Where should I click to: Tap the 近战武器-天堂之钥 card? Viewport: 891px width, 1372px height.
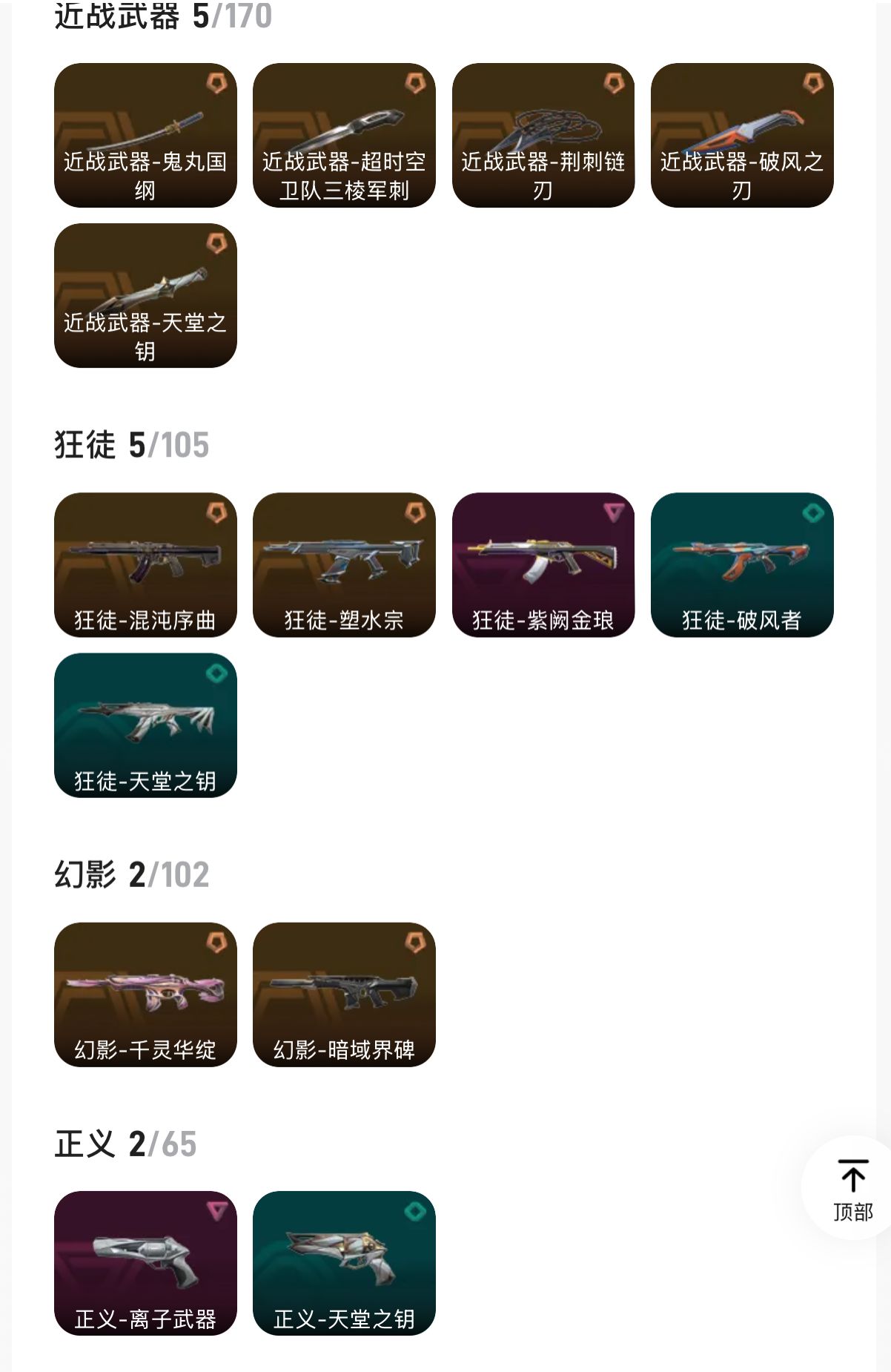point(145,295)
